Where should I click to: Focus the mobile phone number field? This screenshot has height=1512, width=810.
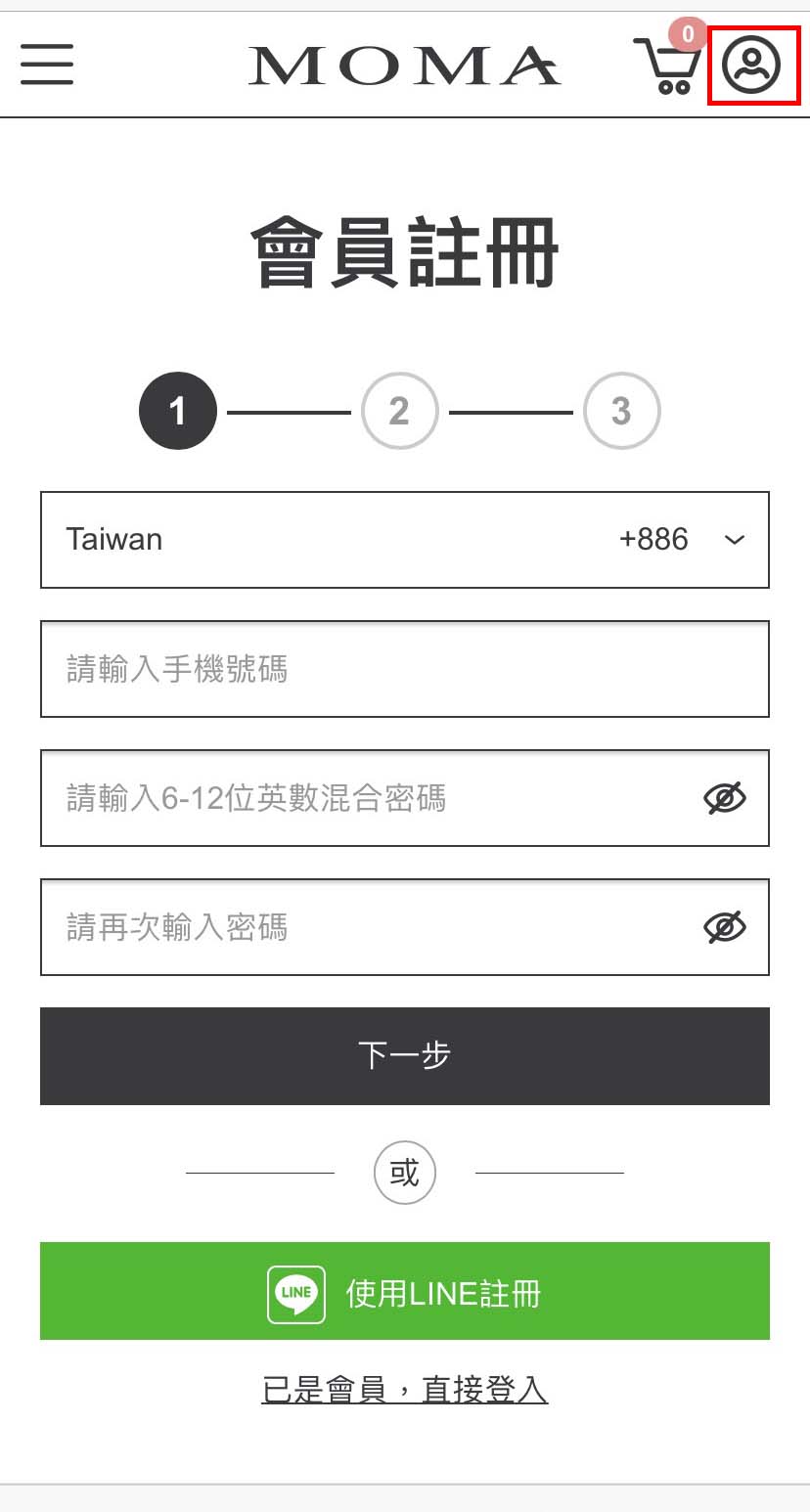tap(405, 669)
